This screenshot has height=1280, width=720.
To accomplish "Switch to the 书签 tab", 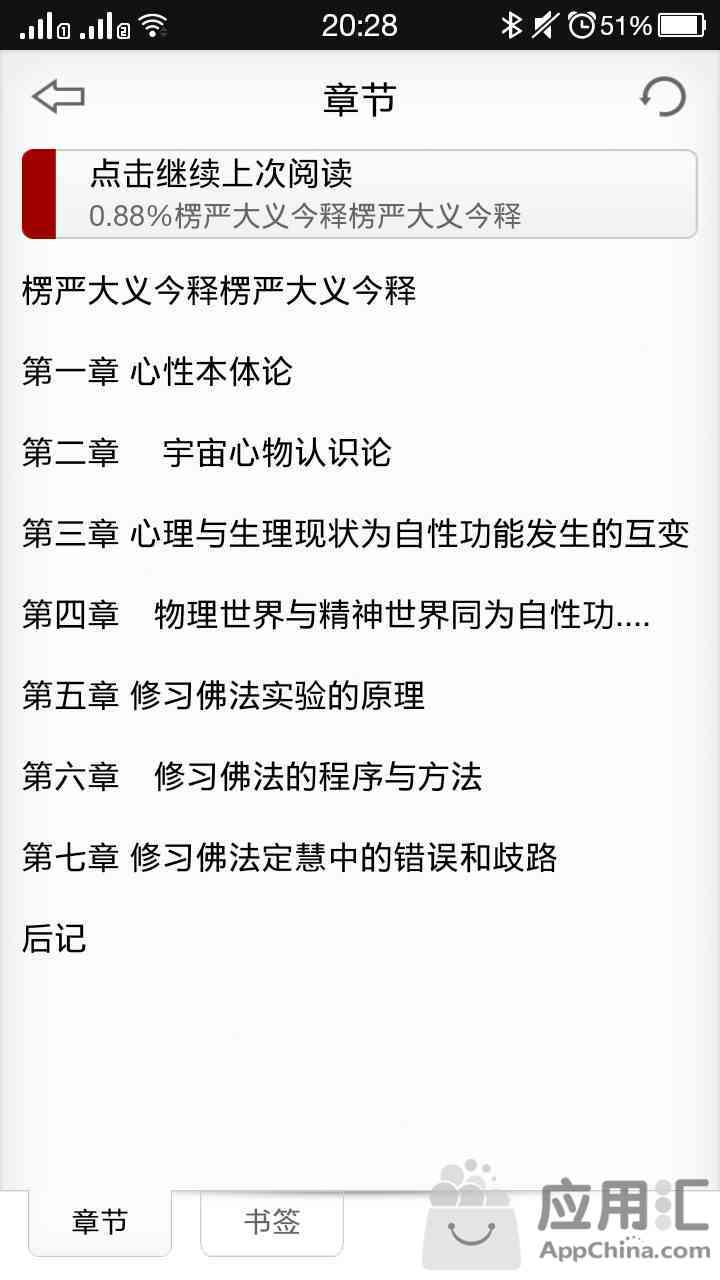I will pos(272,1223).
